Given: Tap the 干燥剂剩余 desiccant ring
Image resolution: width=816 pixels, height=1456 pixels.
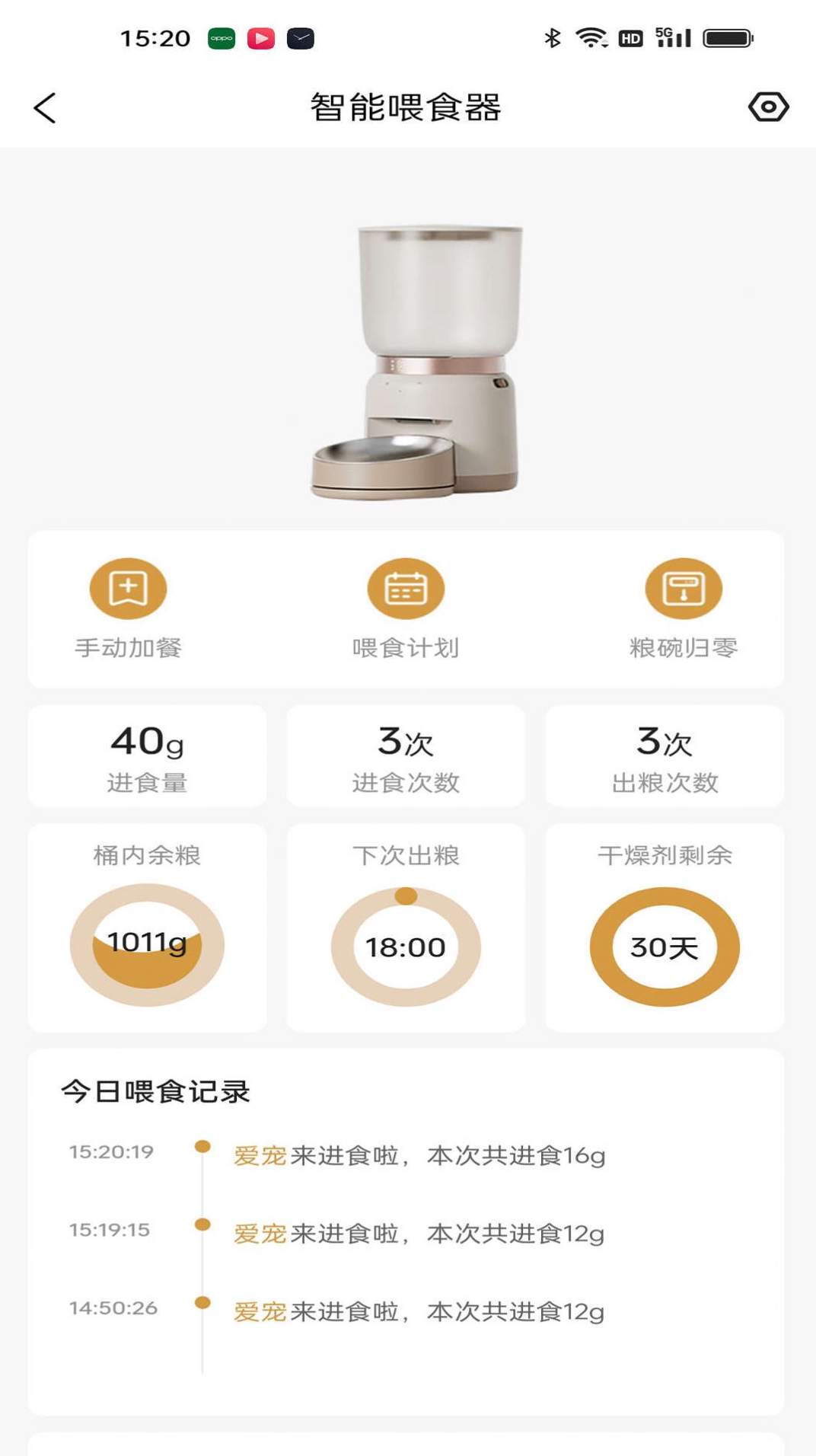Looking at the screenshot, I should 665,947.
